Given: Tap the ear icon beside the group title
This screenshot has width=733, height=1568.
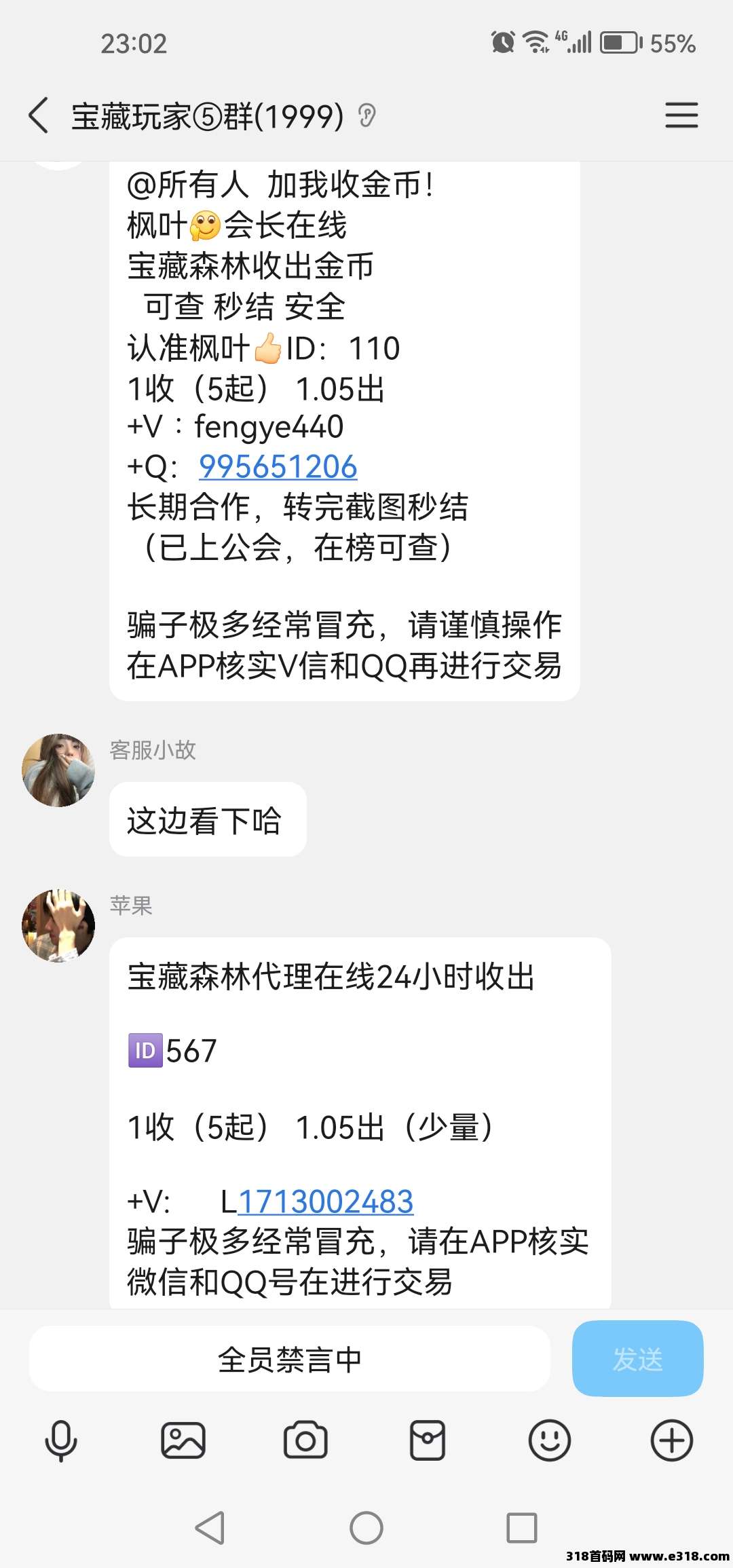Looking at the screenshot, I should coord(367,116).
